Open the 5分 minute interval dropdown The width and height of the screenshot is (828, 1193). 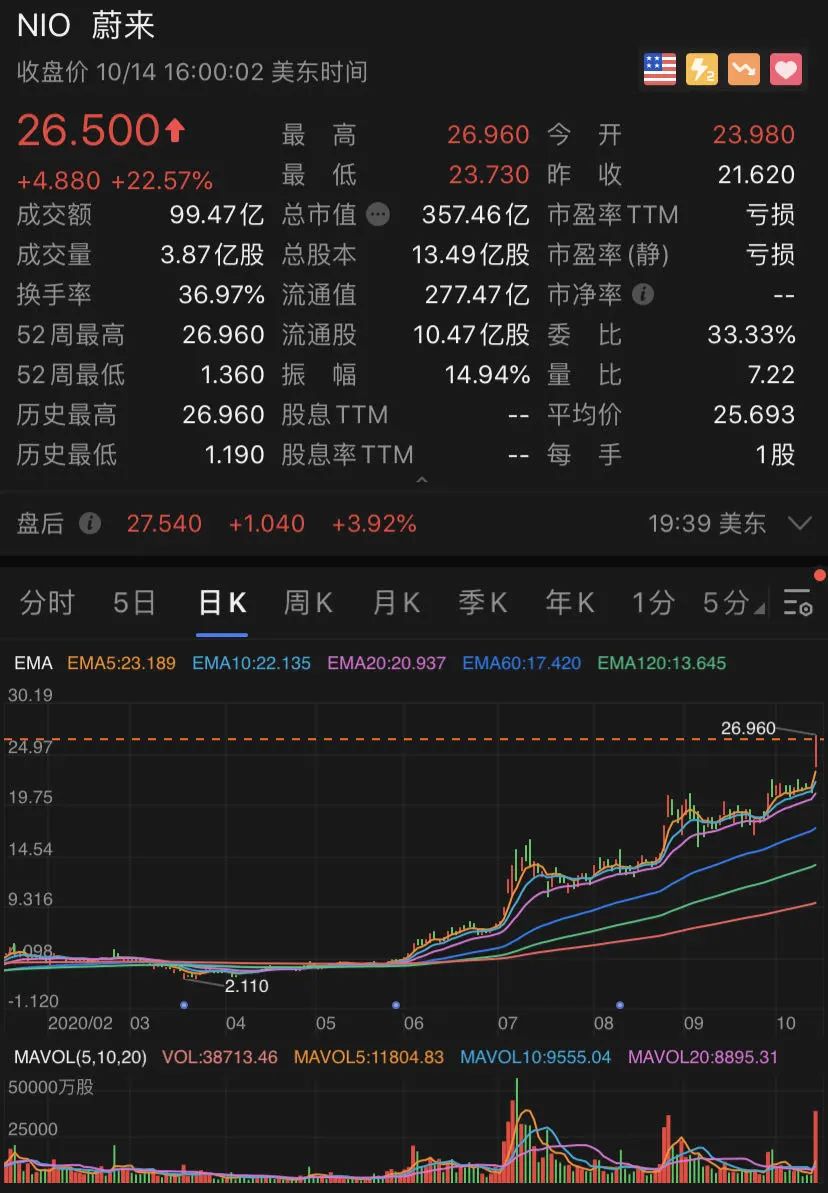point(732,603)
